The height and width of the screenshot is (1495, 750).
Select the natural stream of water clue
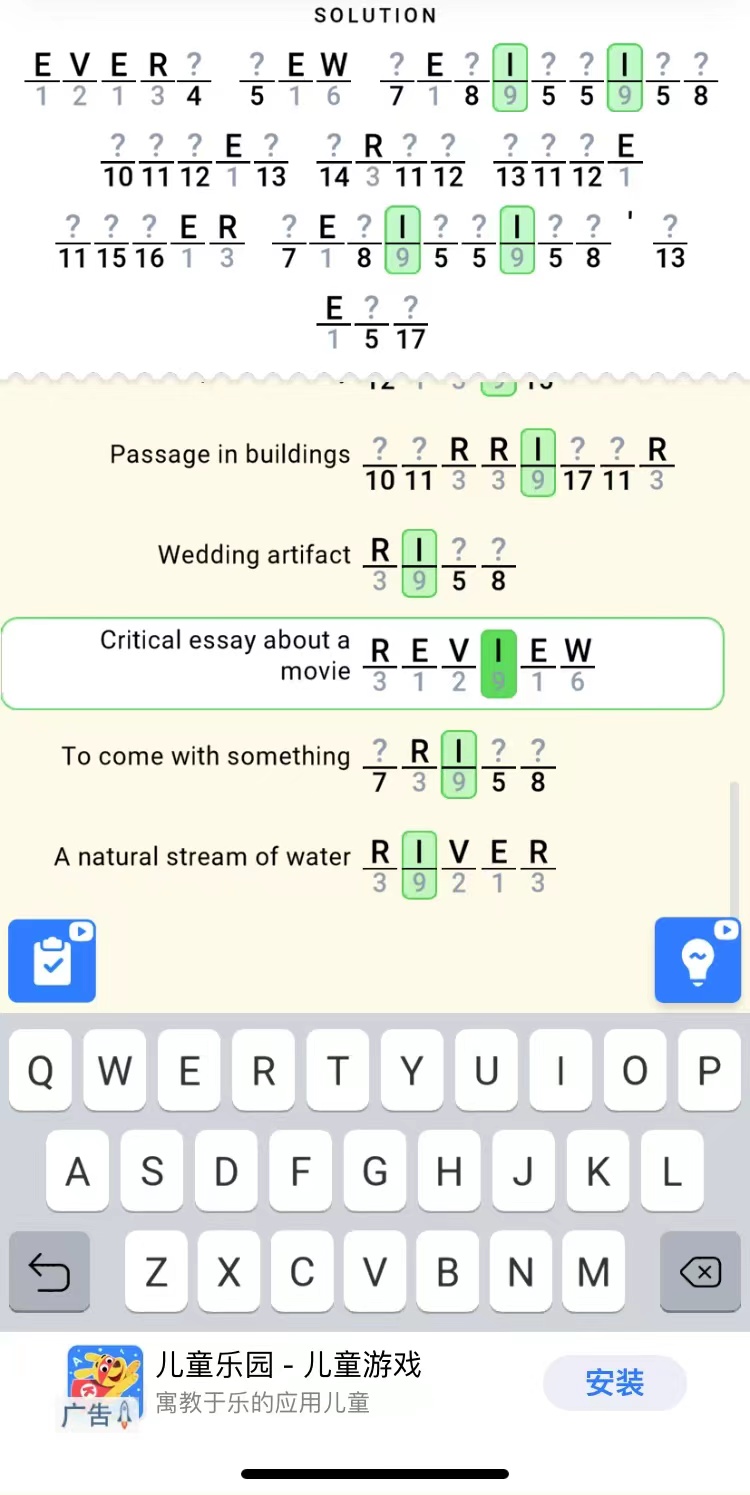(203, 857)
